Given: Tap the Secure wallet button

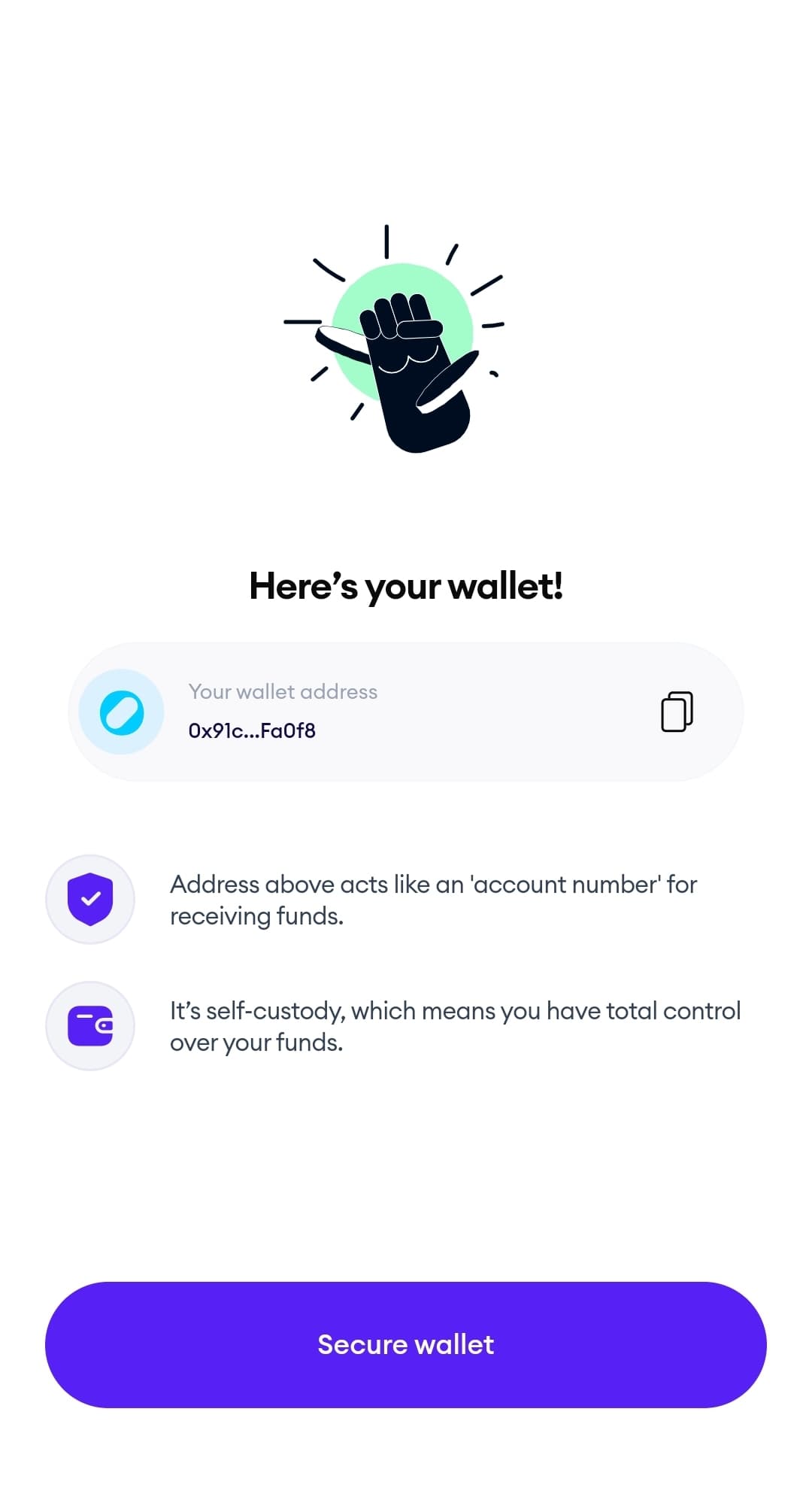Looking at the screenshot, I should tap(406, 1344).
